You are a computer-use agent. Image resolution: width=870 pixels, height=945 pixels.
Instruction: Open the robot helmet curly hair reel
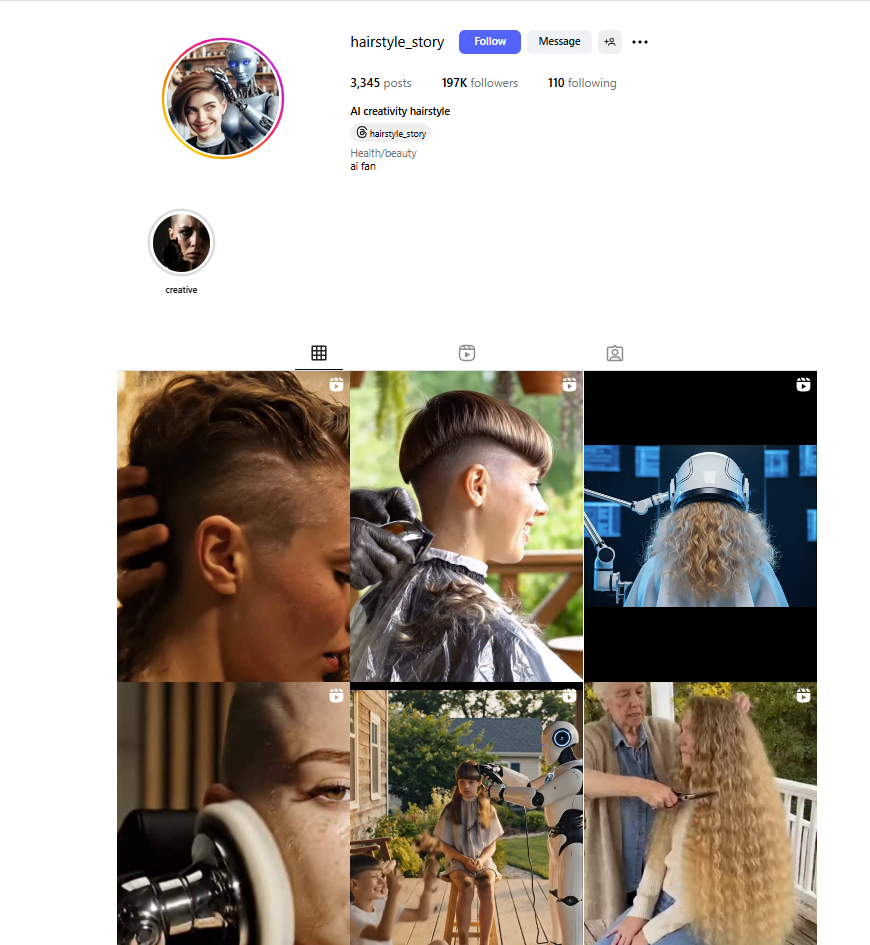point(700,526)
